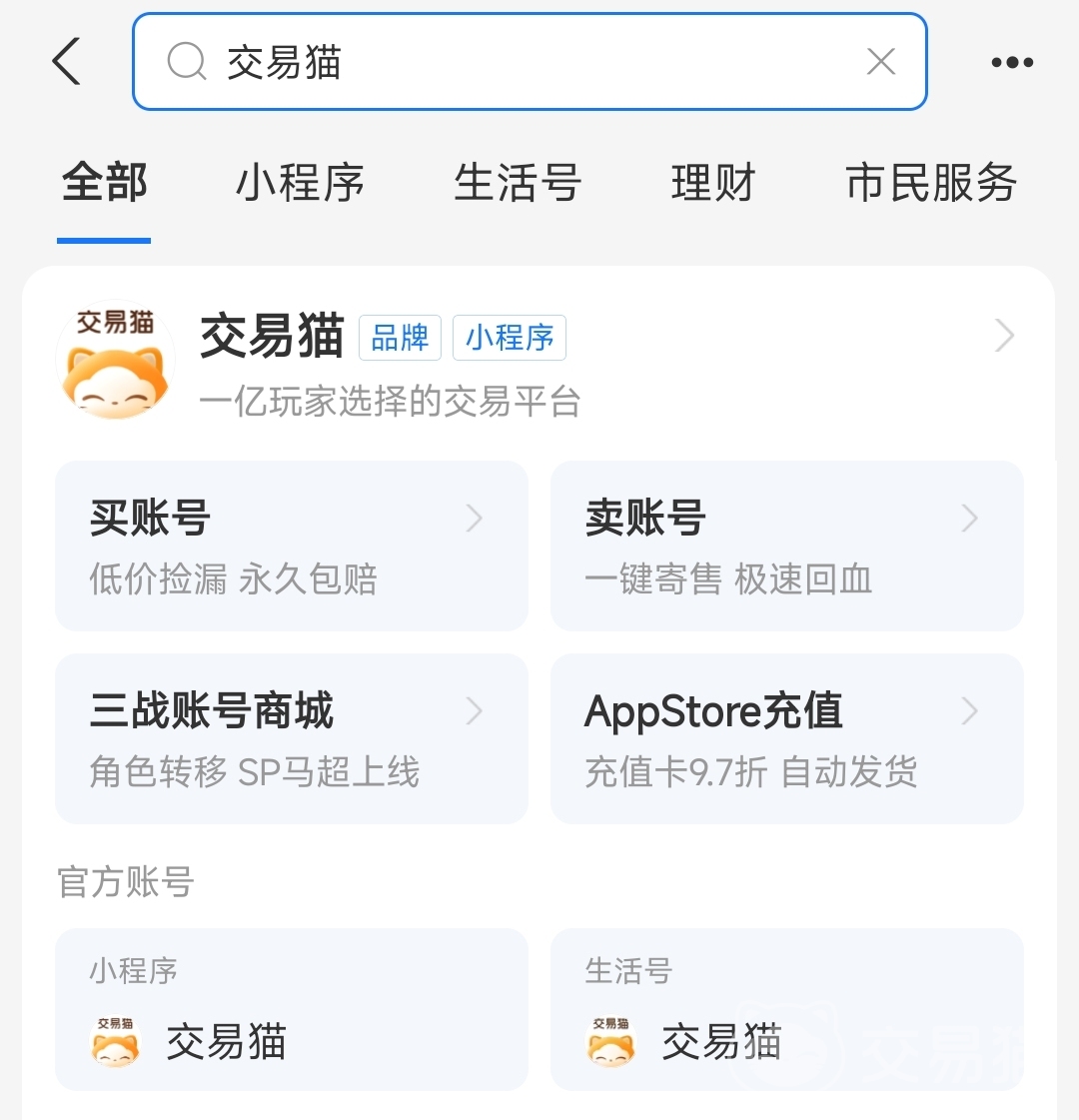Open 三战账号商城 card
The height and width of the screenshot is (1120, 1079).
(x=291, y=738)
